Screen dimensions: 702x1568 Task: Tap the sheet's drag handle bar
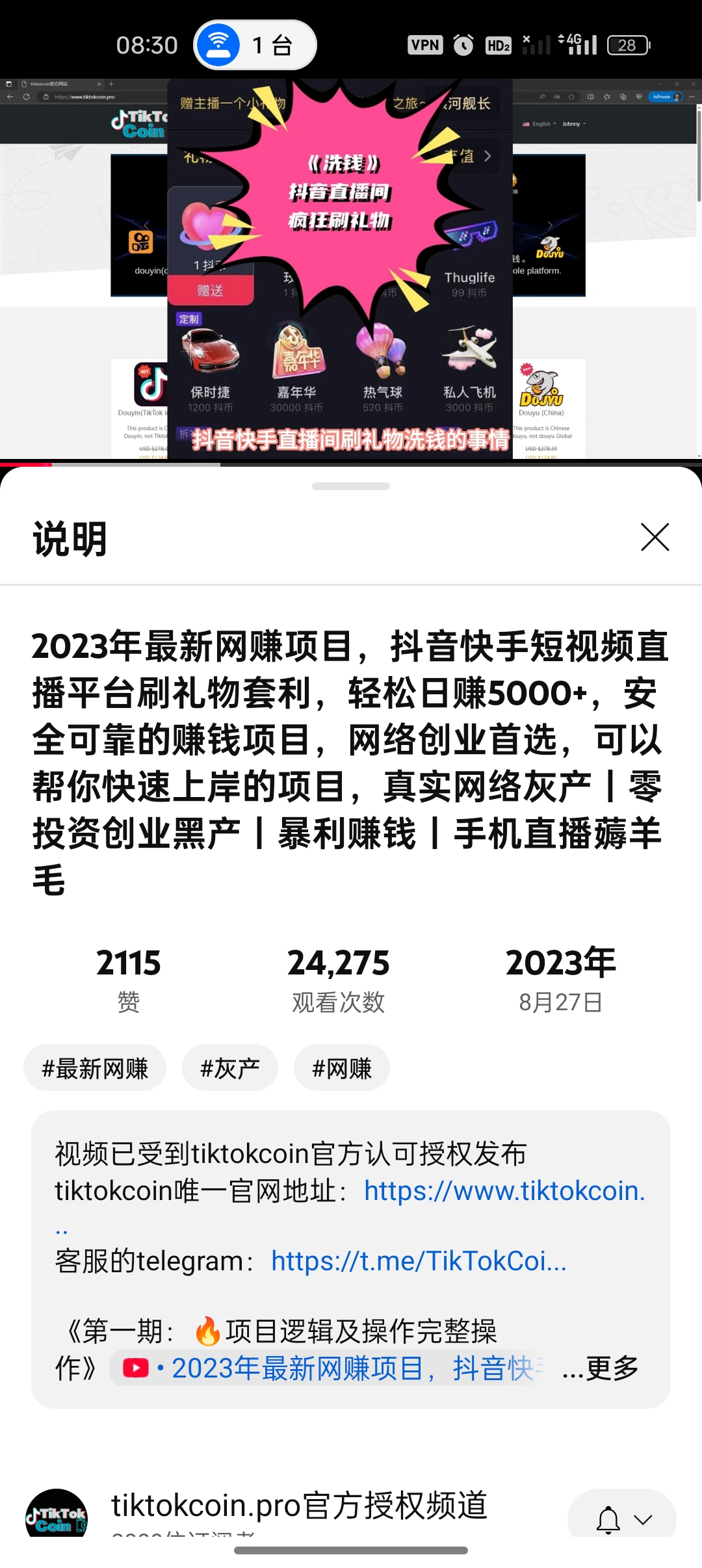[351, 486]
